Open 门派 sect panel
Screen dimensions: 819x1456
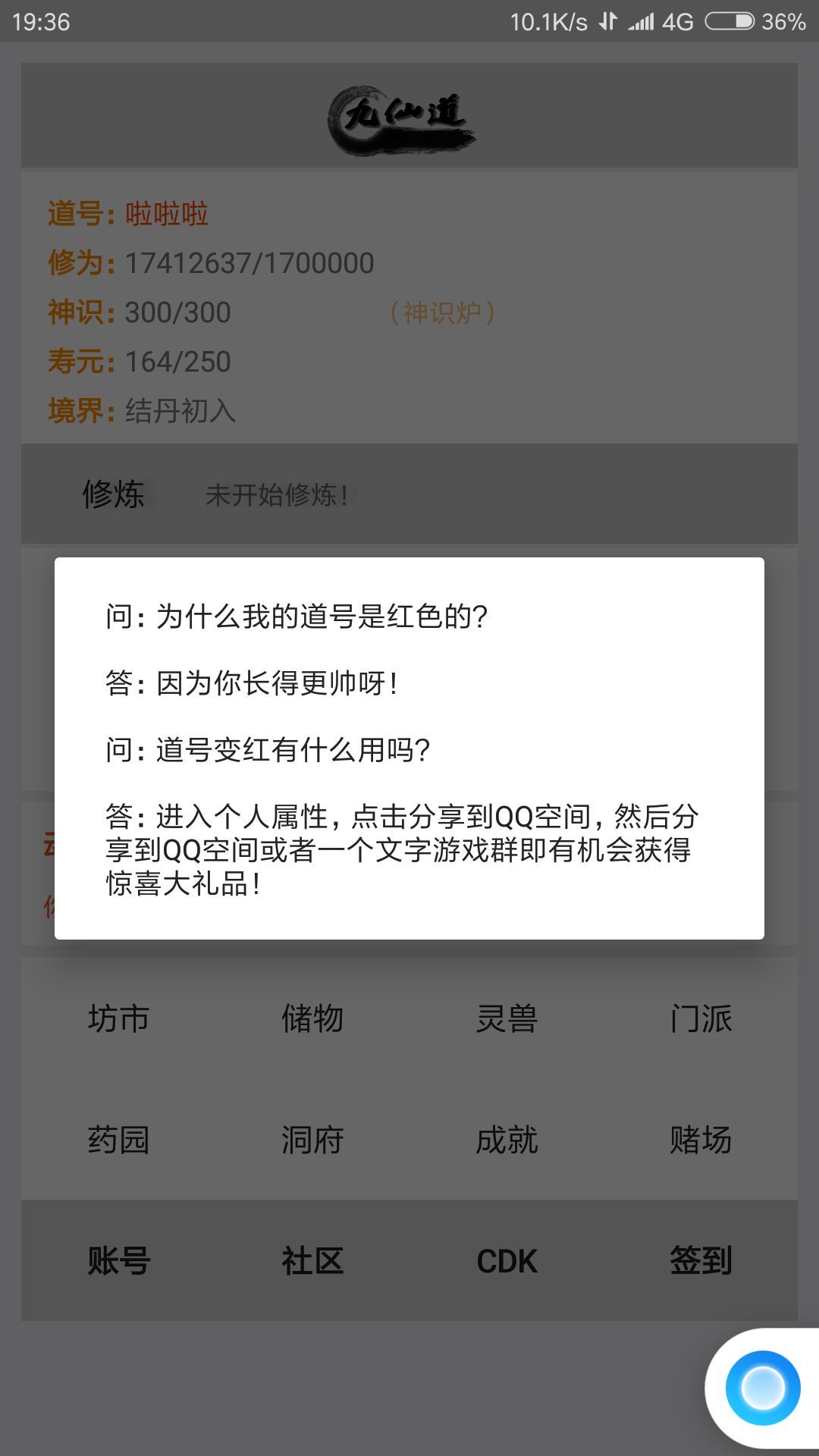click(x=700, y=1020)
